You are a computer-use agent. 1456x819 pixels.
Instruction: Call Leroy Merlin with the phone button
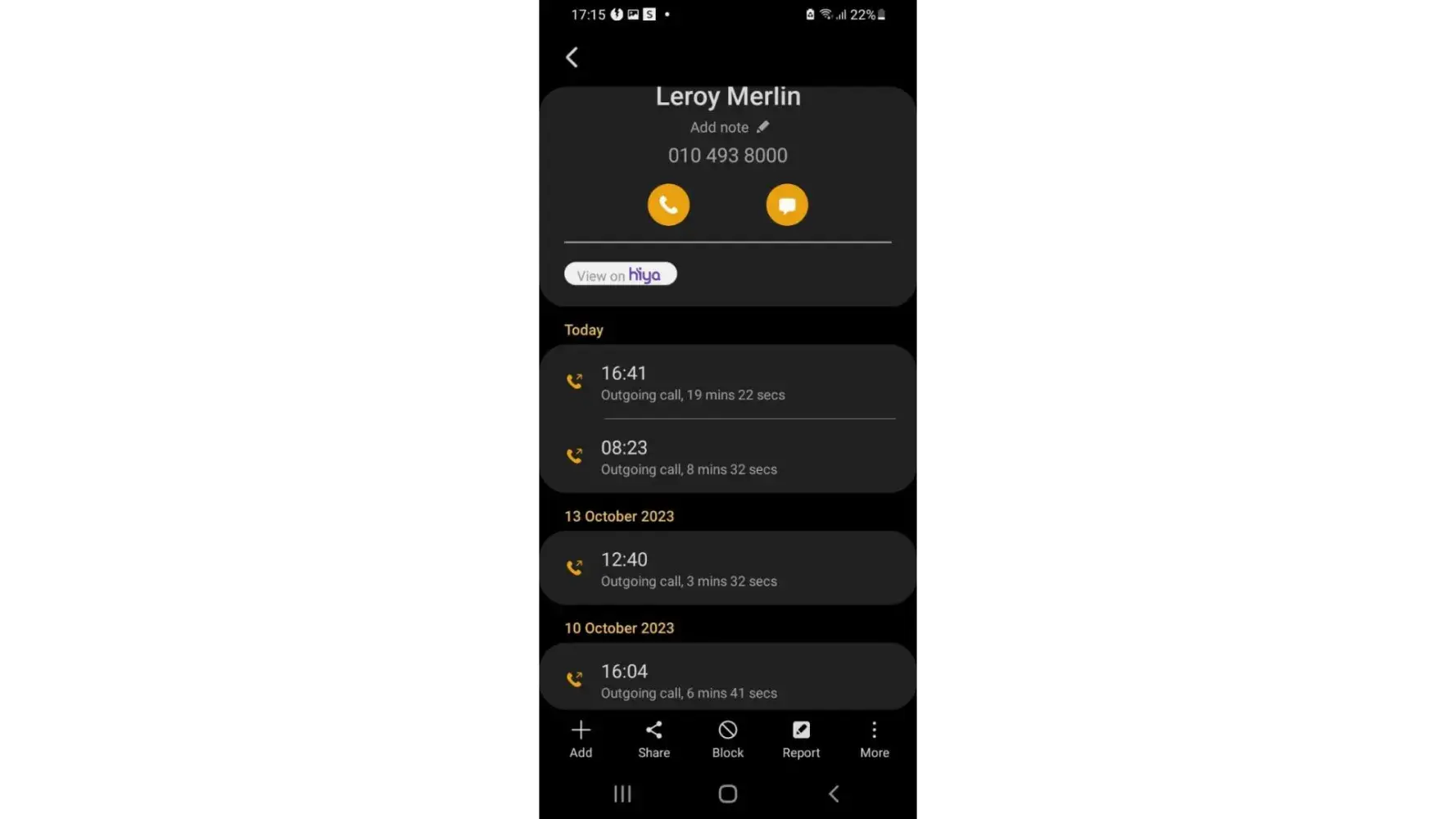668,205
